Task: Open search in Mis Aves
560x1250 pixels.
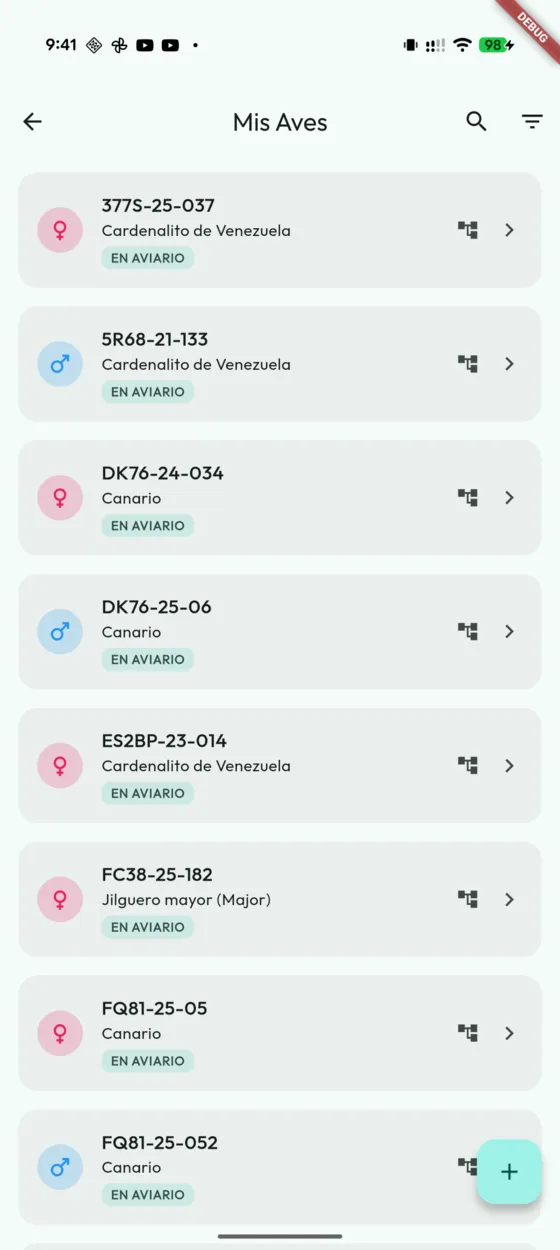Action: (x=477, y=122)
